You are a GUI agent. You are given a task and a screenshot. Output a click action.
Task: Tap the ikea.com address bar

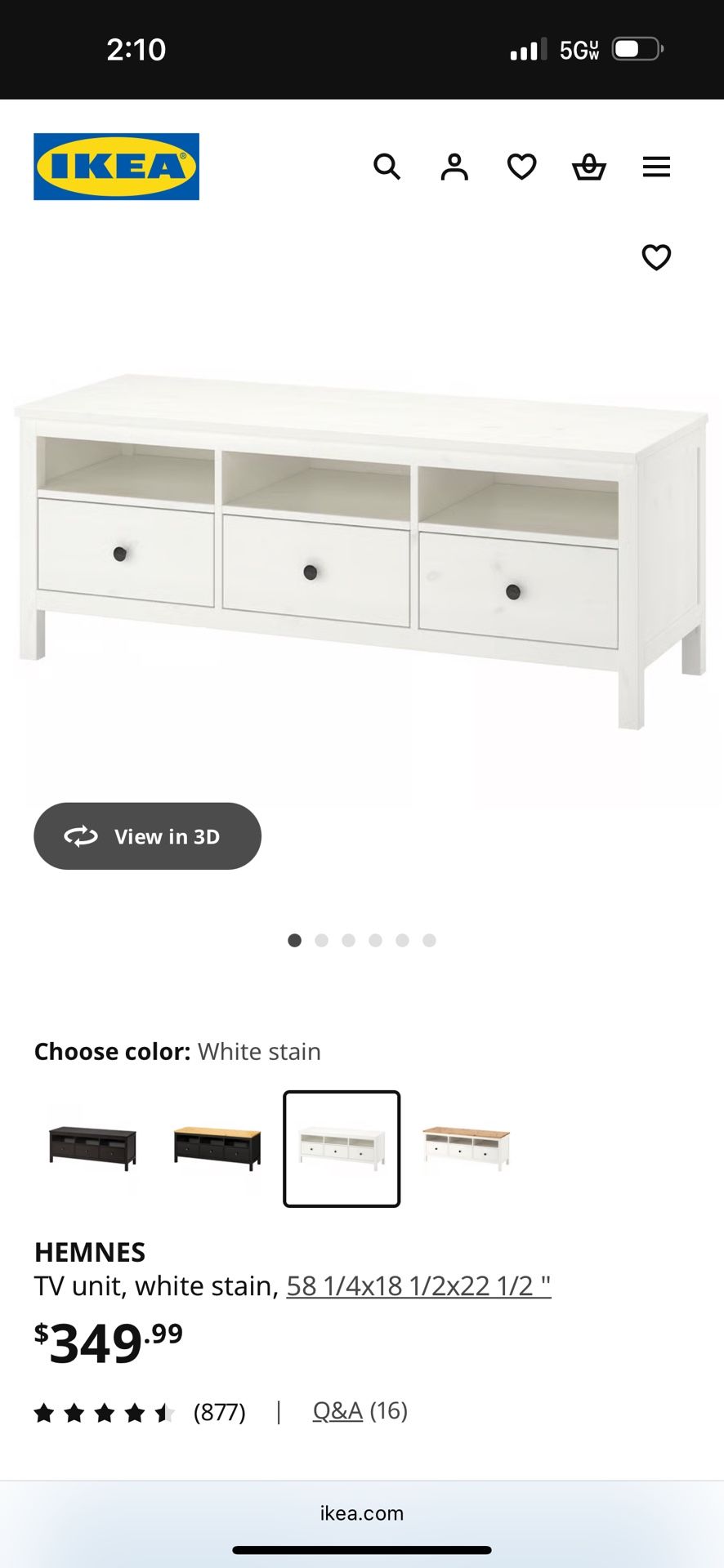(x=362, y=1513)
